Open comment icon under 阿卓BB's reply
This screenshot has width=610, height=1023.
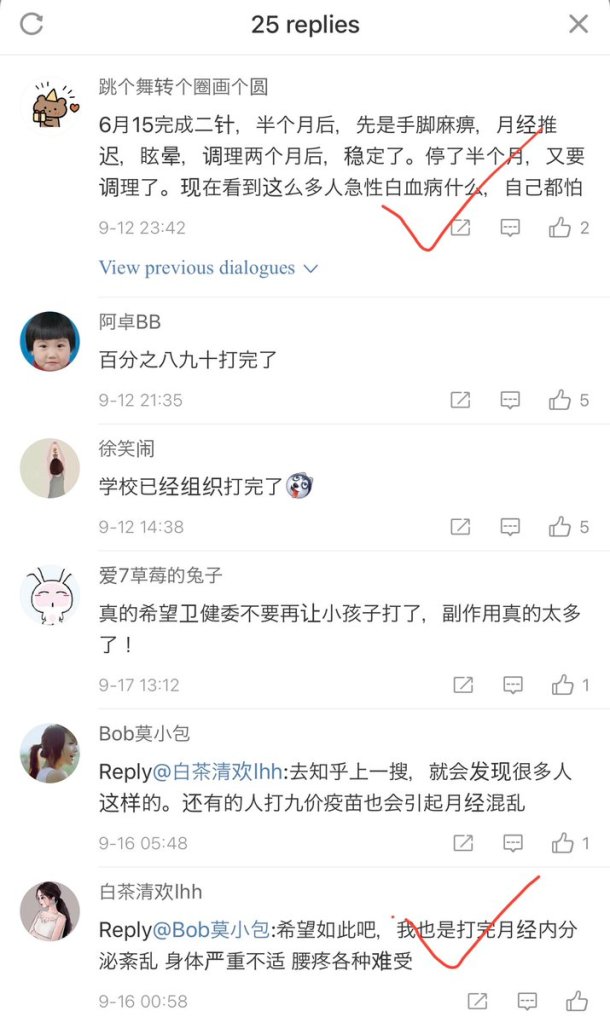(510, 400)
